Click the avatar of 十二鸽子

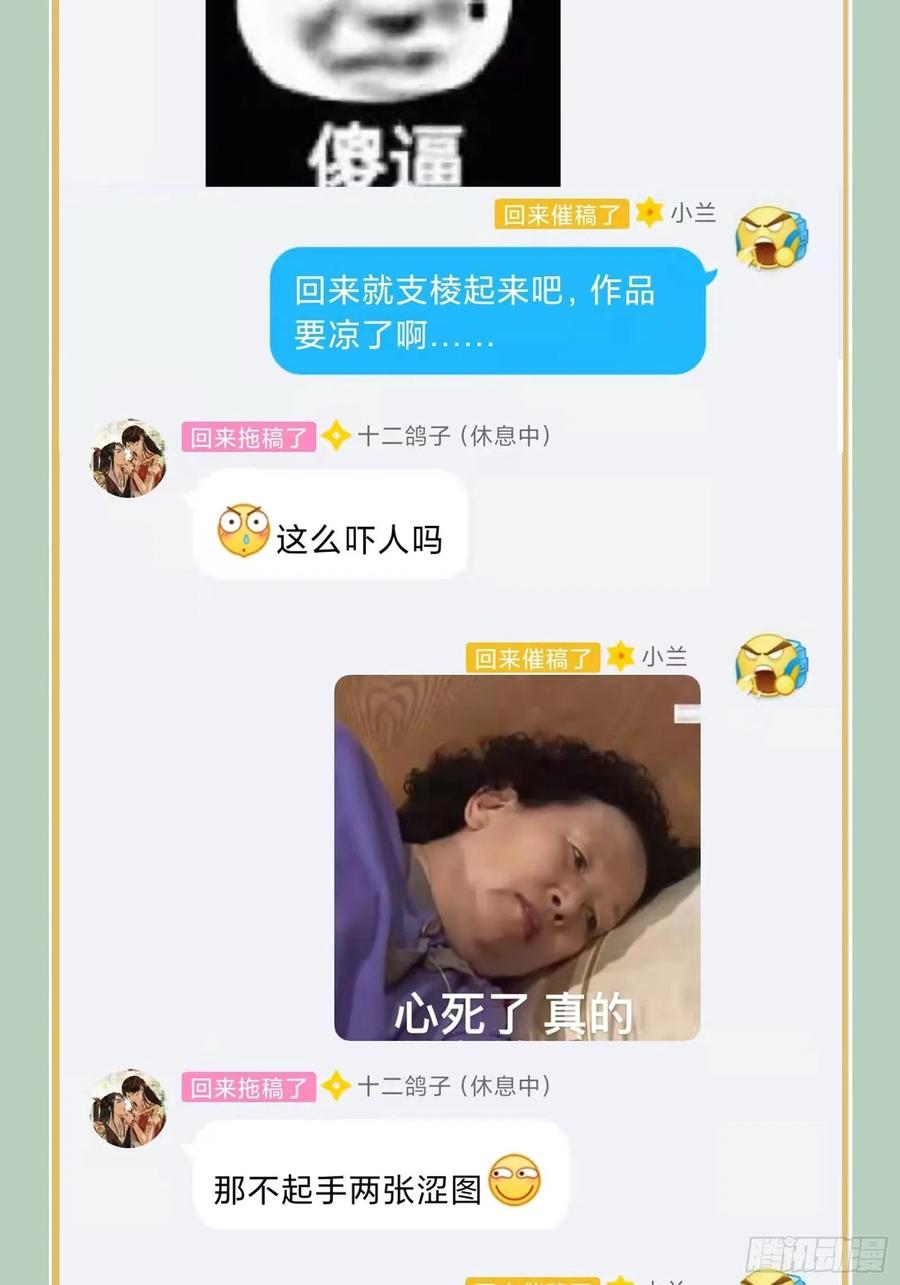point(127,460)
